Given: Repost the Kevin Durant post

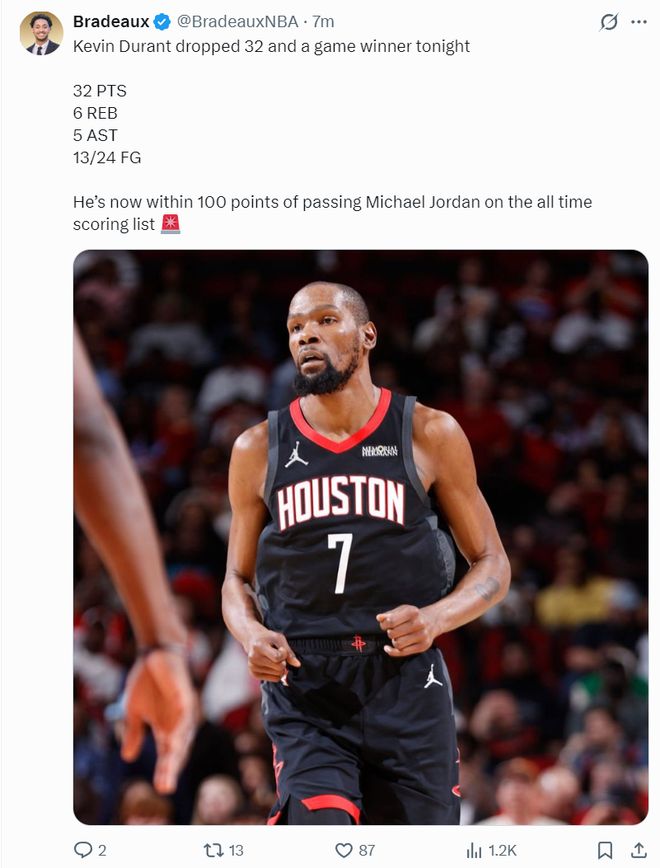Looking at the screenshot, I should point(213,850).
